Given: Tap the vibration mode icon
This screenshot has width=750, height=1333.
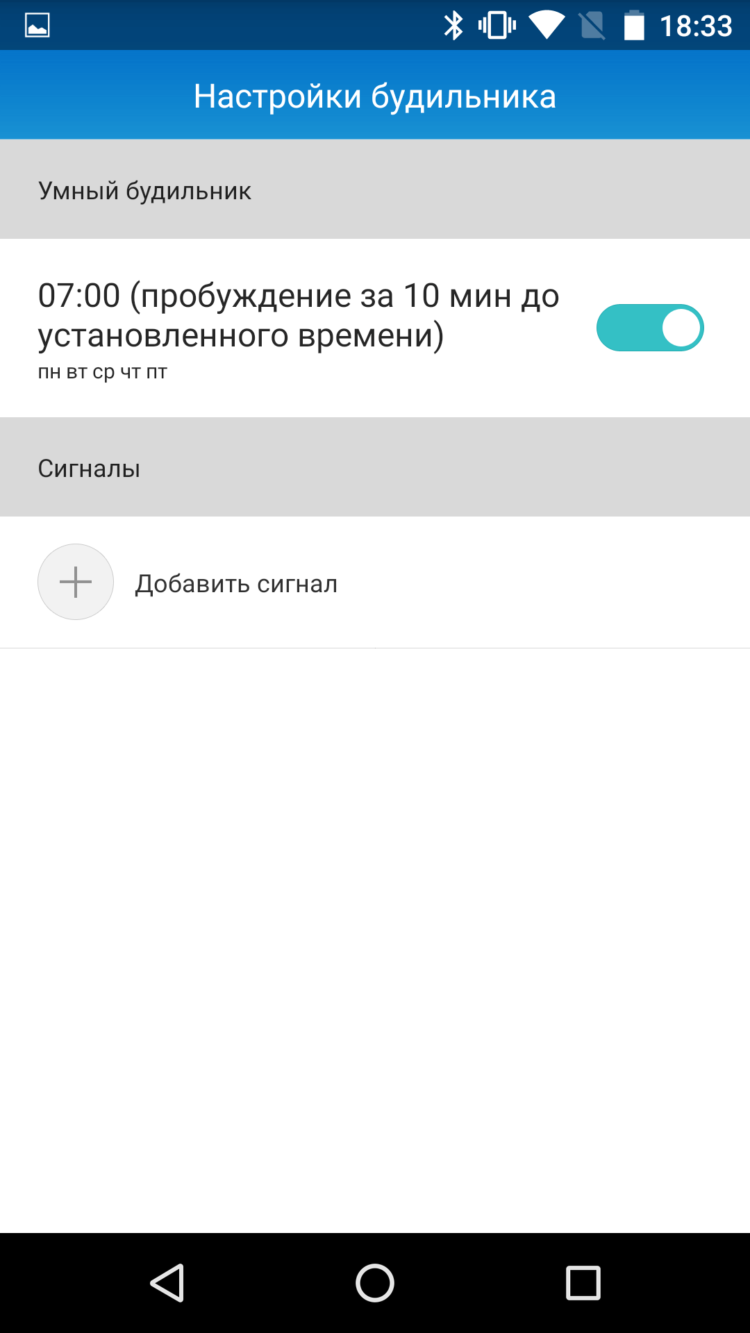Looking at the screenshot, I should 495,25.
